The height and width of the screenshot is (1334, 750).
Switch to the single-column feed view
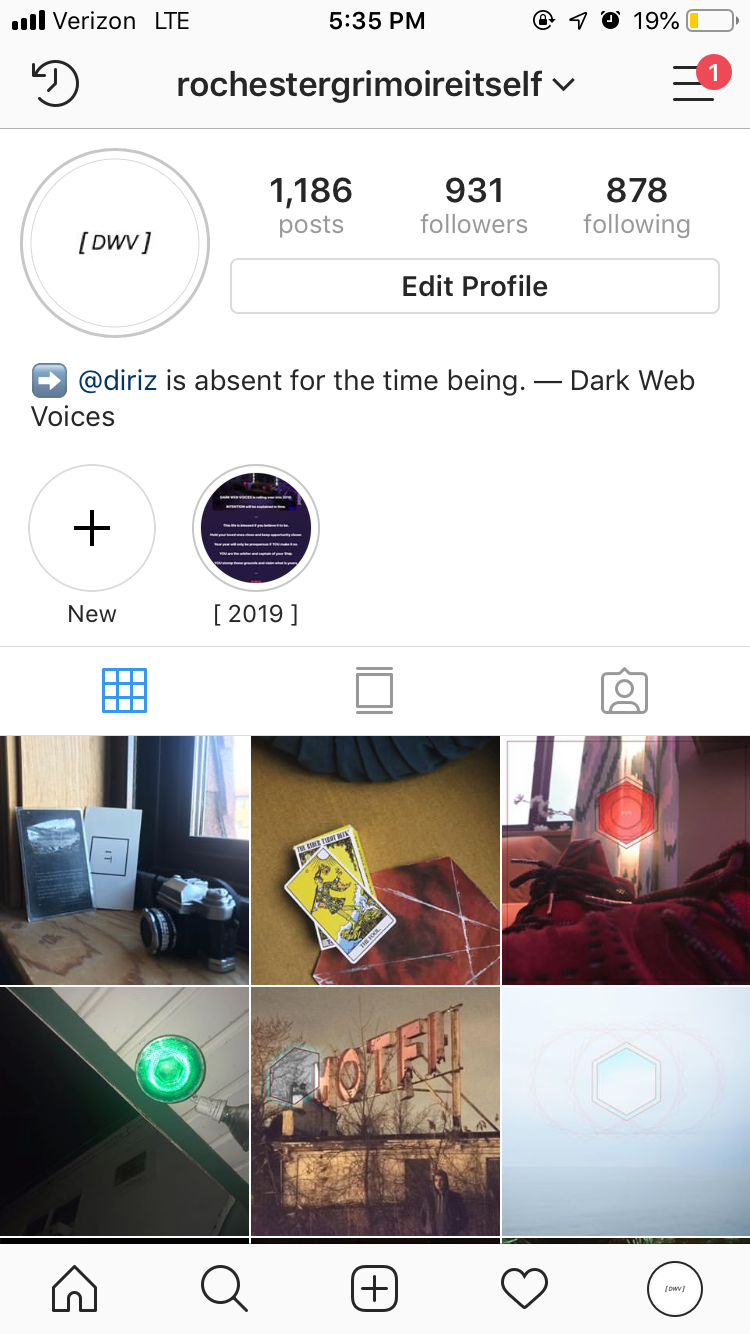pyautogui.click(x=374, y=691)
